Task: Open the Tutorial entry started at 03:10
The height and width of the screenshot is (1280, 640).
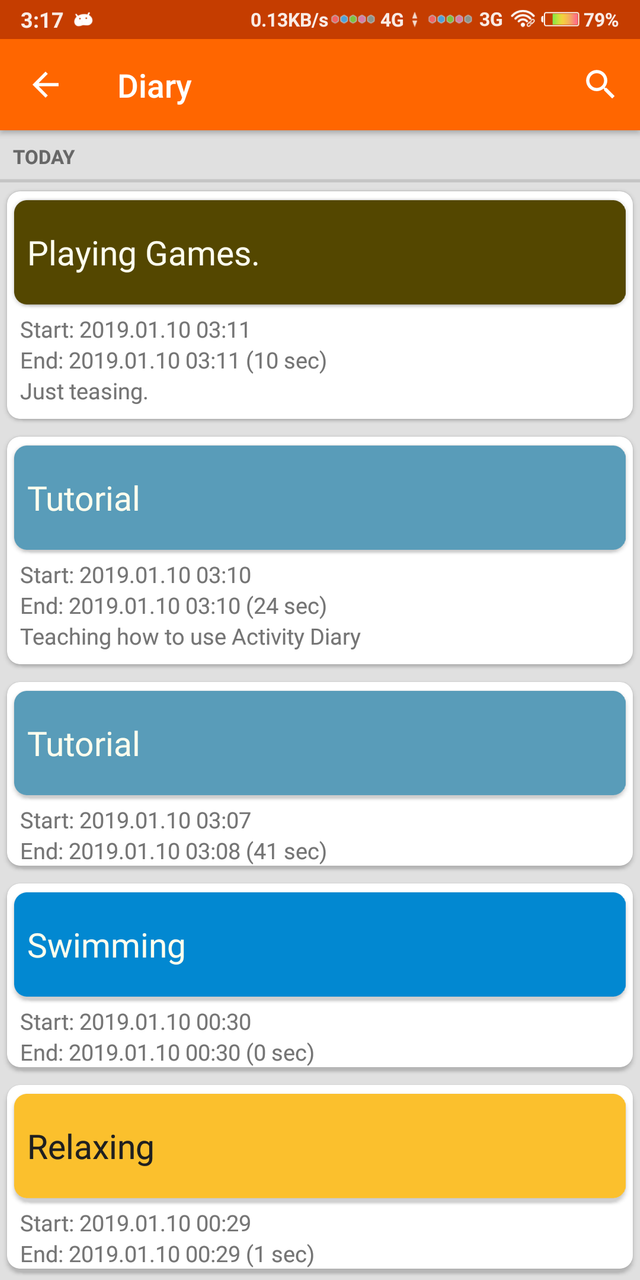Action: [320, 550]
